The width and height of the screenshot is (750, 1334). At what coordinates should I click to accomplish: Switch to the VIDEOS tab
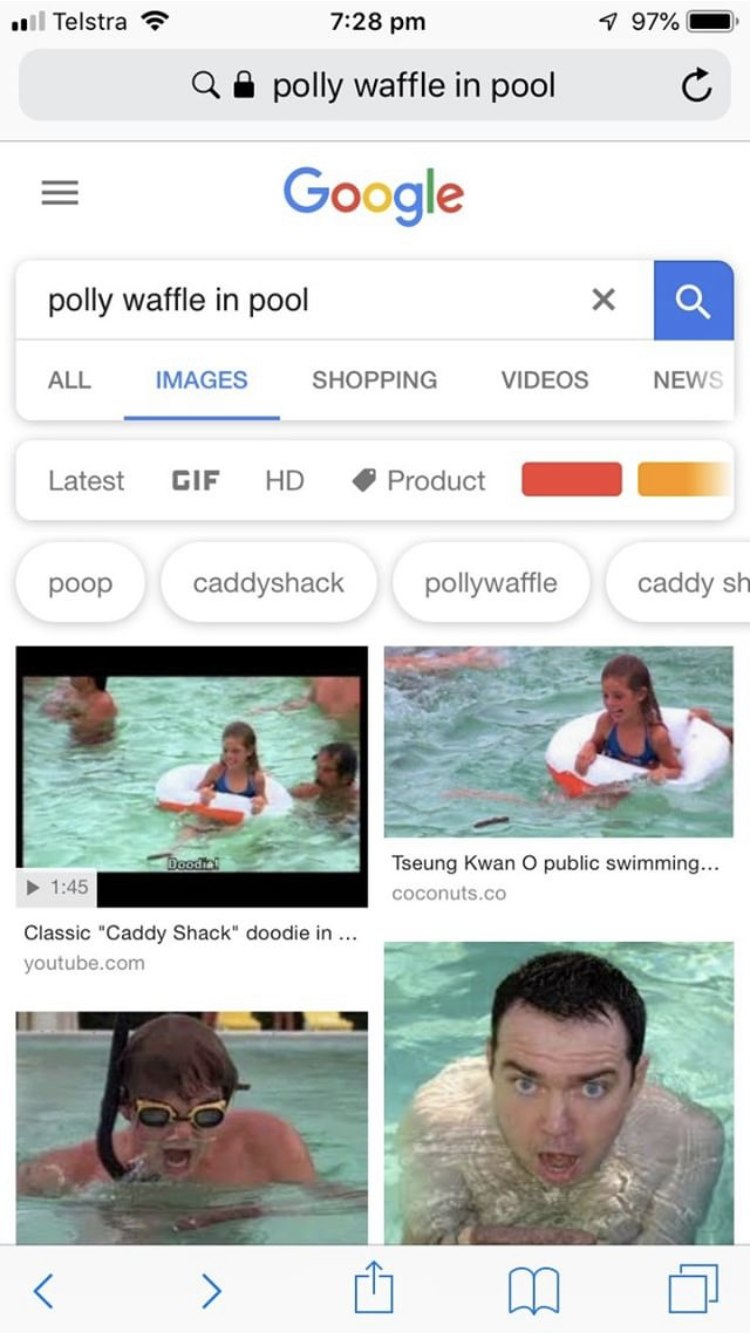coord(544,380)
